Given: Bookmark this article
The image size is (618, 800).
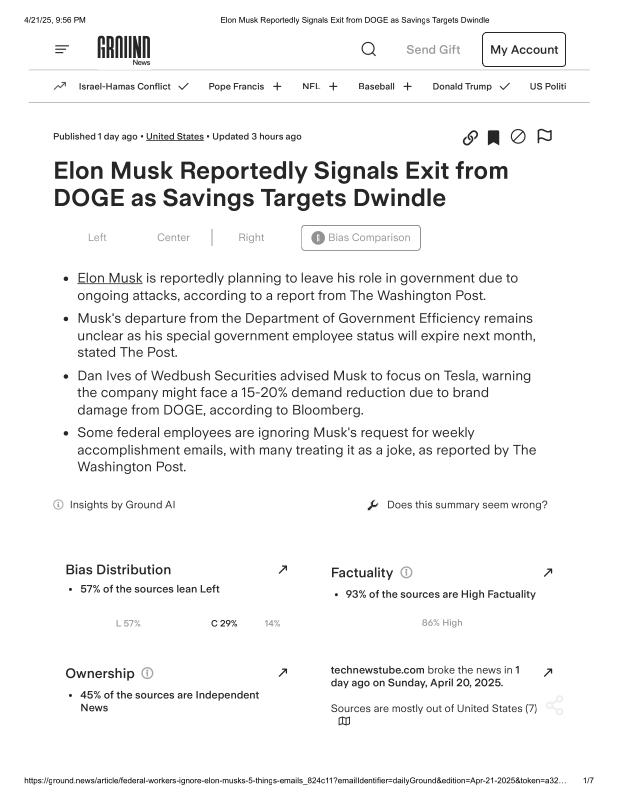Looking at the screenshot, I should pos(494,138).
